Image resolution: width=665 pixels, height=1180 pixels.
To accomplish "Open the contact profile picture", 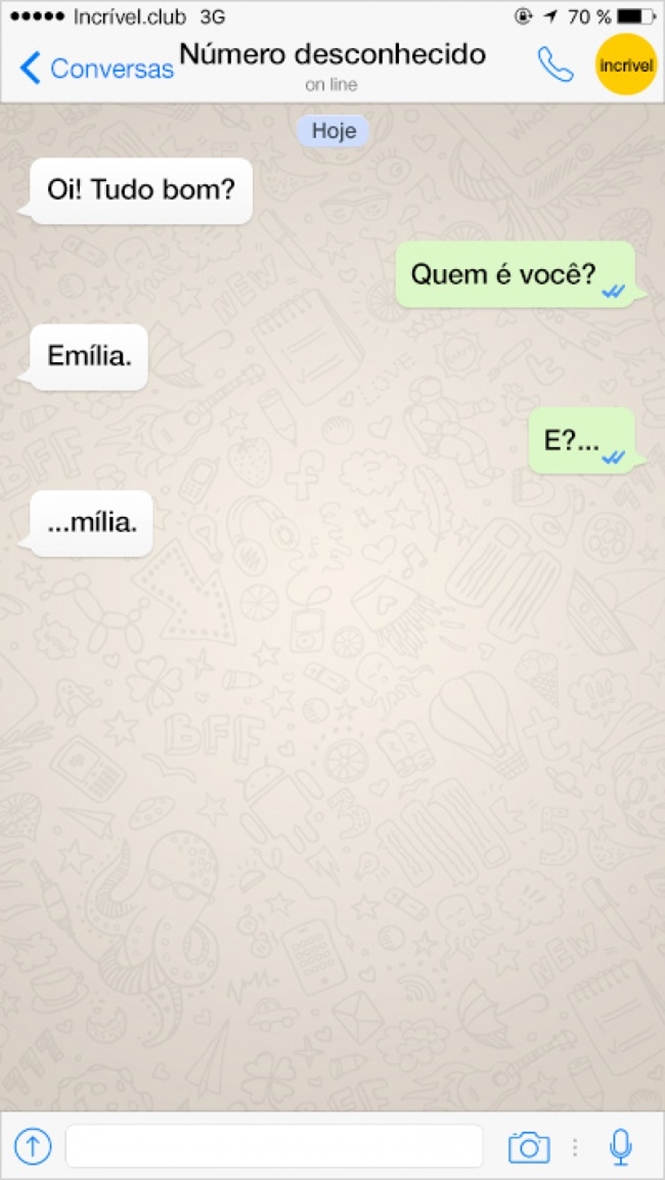I will click(x=625, y=65).
